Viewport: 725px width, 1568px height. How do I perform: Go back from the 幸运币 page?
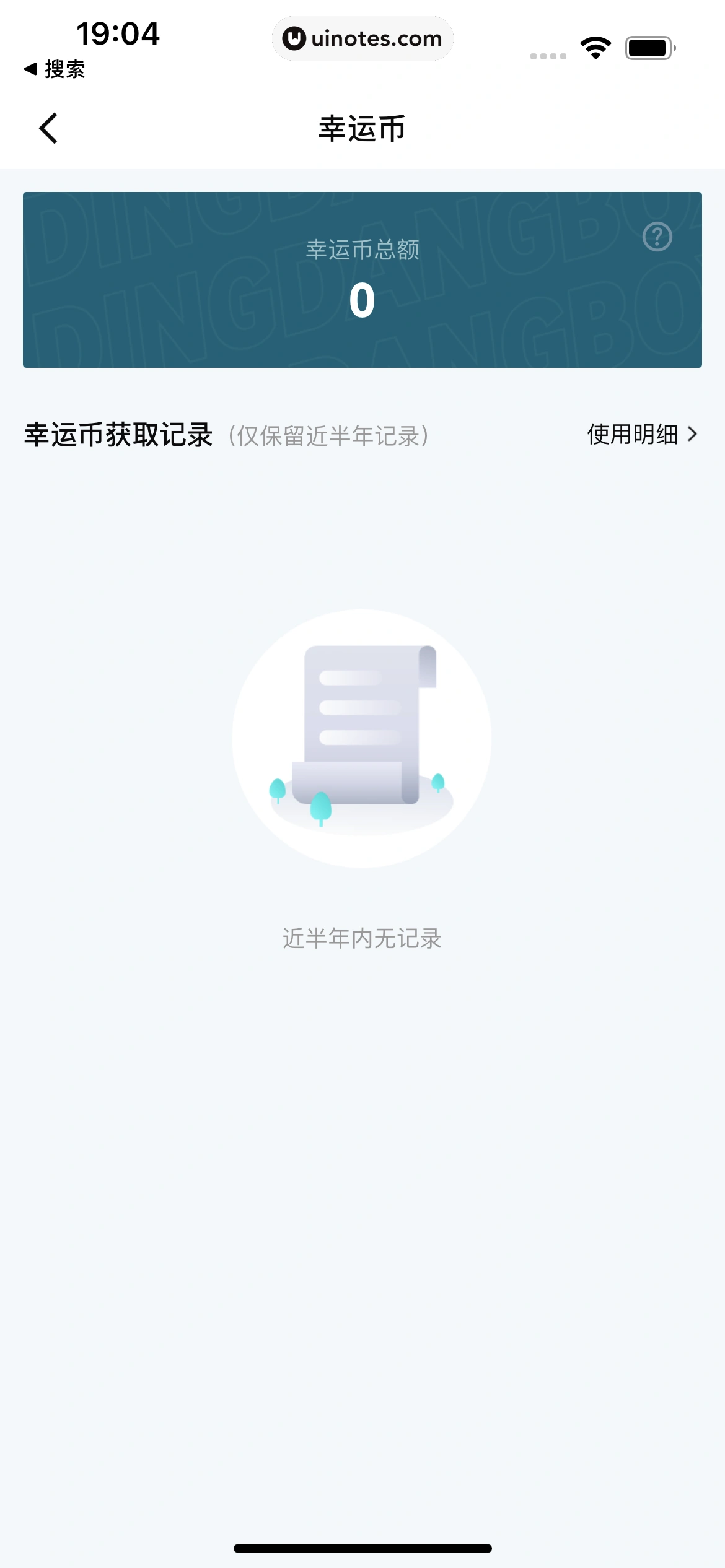(x=48, y=128)
